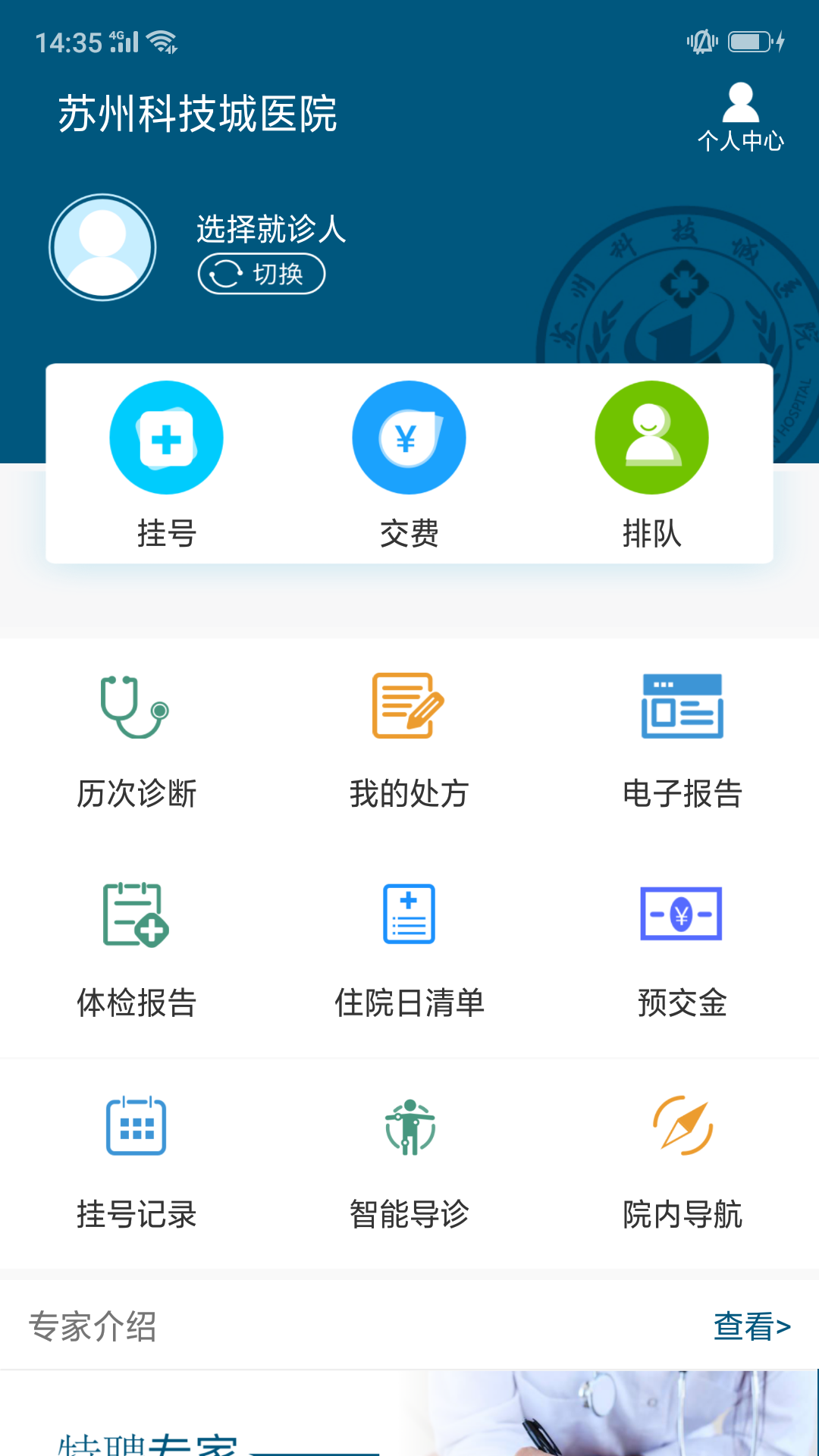Open 我的处方 prescriptions

tap(409, 741)
